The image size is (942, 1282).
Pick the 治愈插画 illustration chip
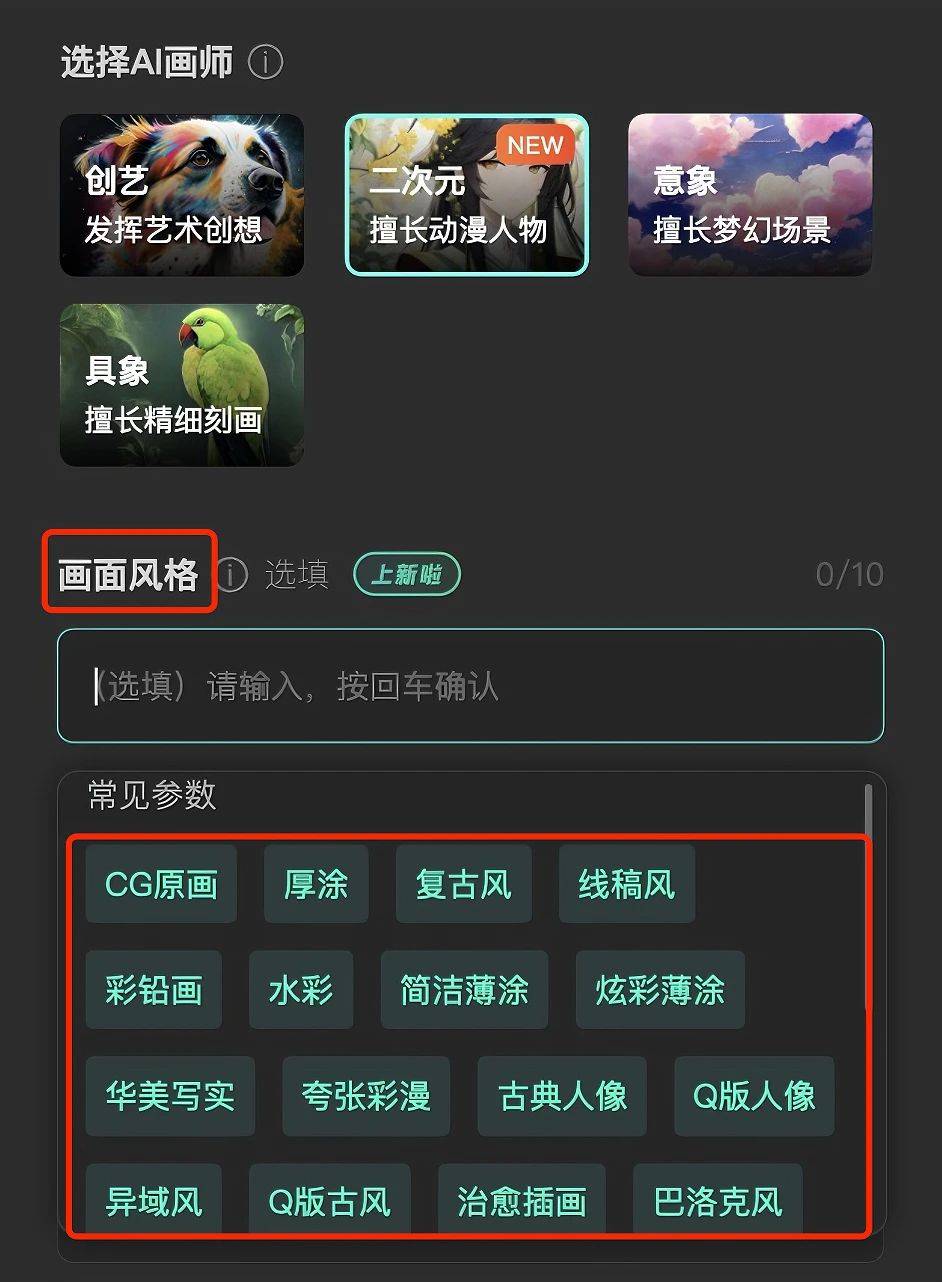521,1201
